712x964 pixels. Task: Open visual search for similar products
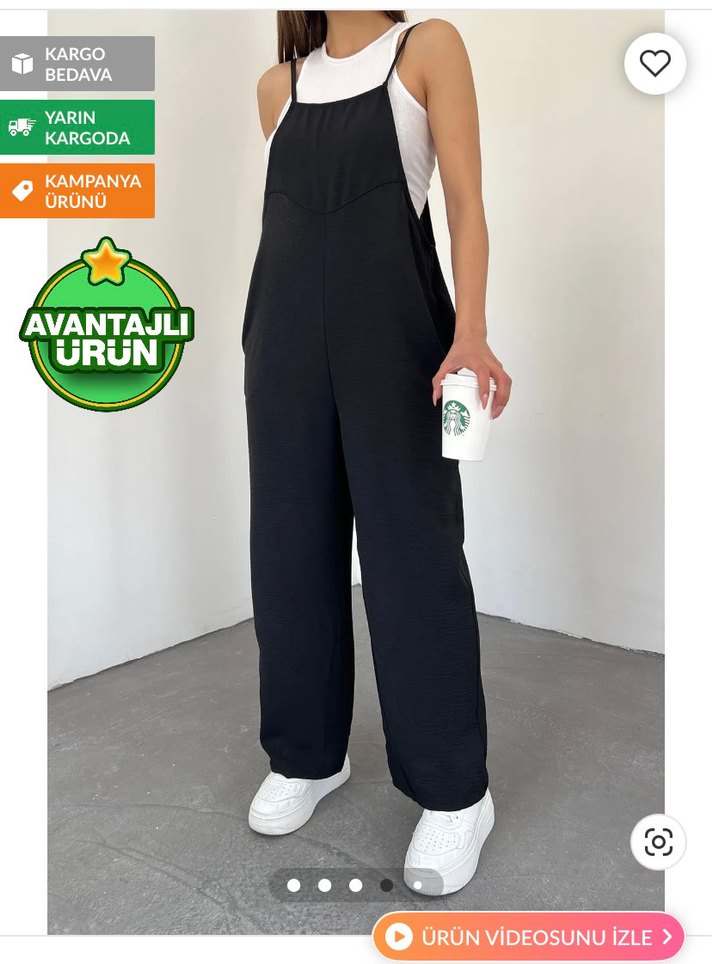click(x=658, y=842)
